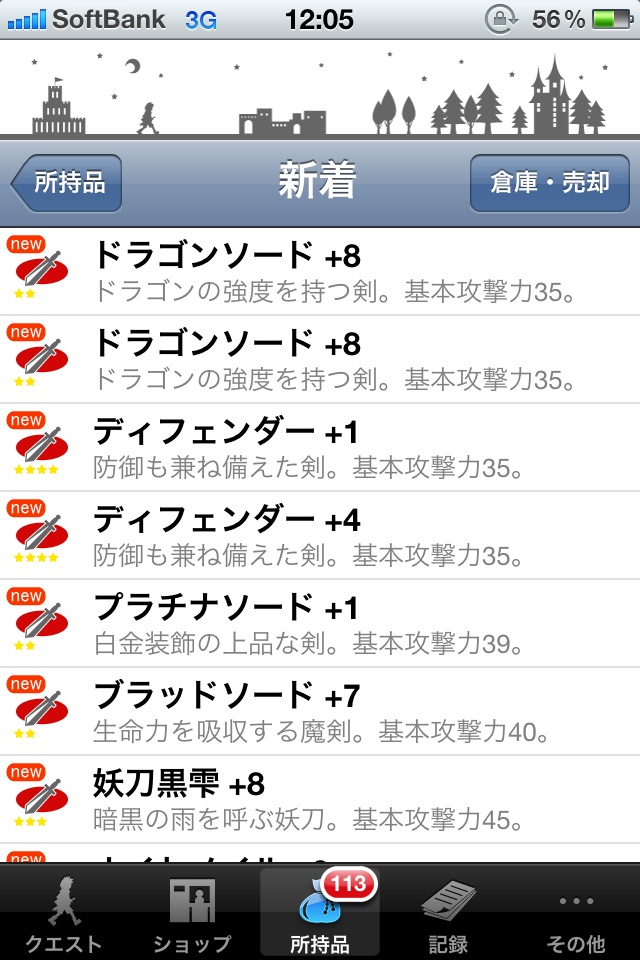The image size is (640, 960).
Task: View プラチナソード +1 details
Action: (x=320, y=624)
